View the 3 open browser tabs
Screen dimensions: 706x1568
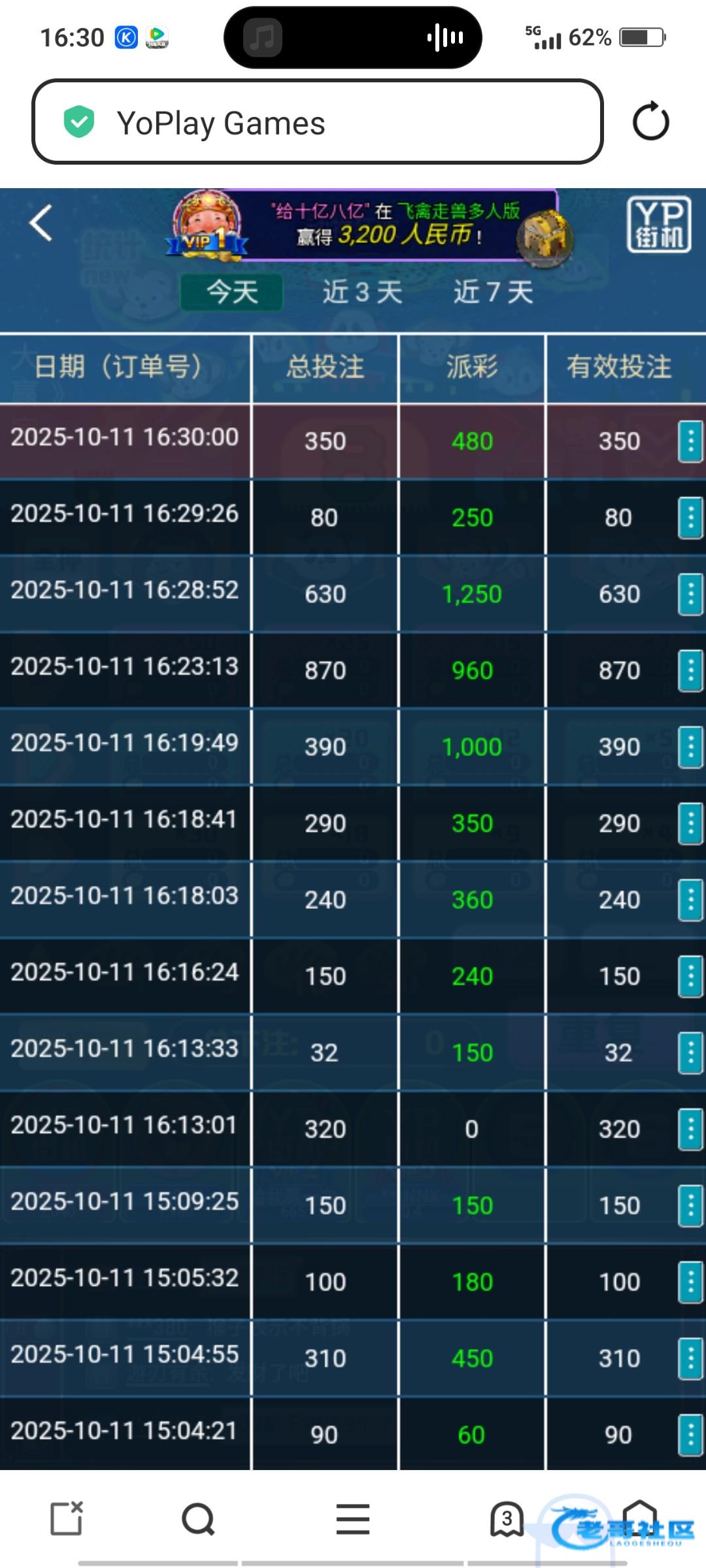pyautogui.click(x=507, y=1519)
